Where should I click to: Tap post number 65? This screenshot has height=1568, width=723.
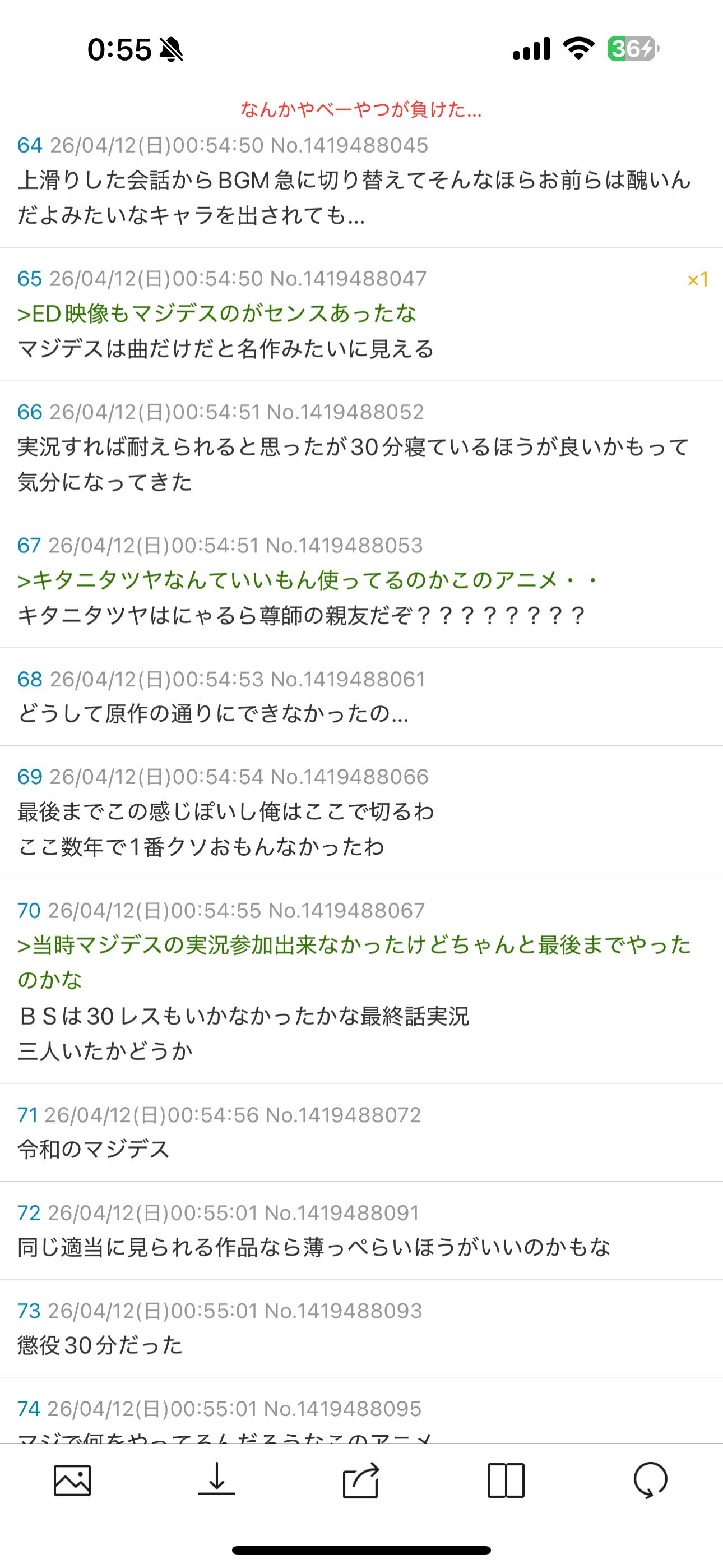(x=29, y=279)
